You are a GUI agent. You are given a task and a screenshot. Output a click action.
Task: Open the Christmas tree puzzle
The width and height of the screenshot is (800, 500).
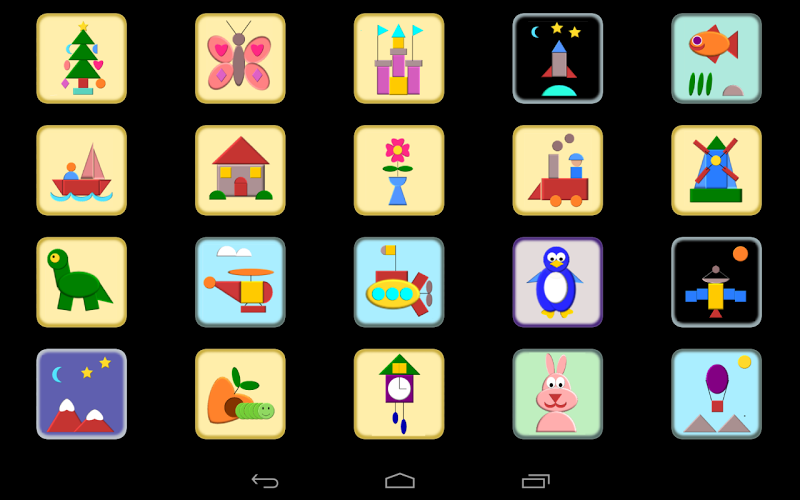tap(82, 58)
